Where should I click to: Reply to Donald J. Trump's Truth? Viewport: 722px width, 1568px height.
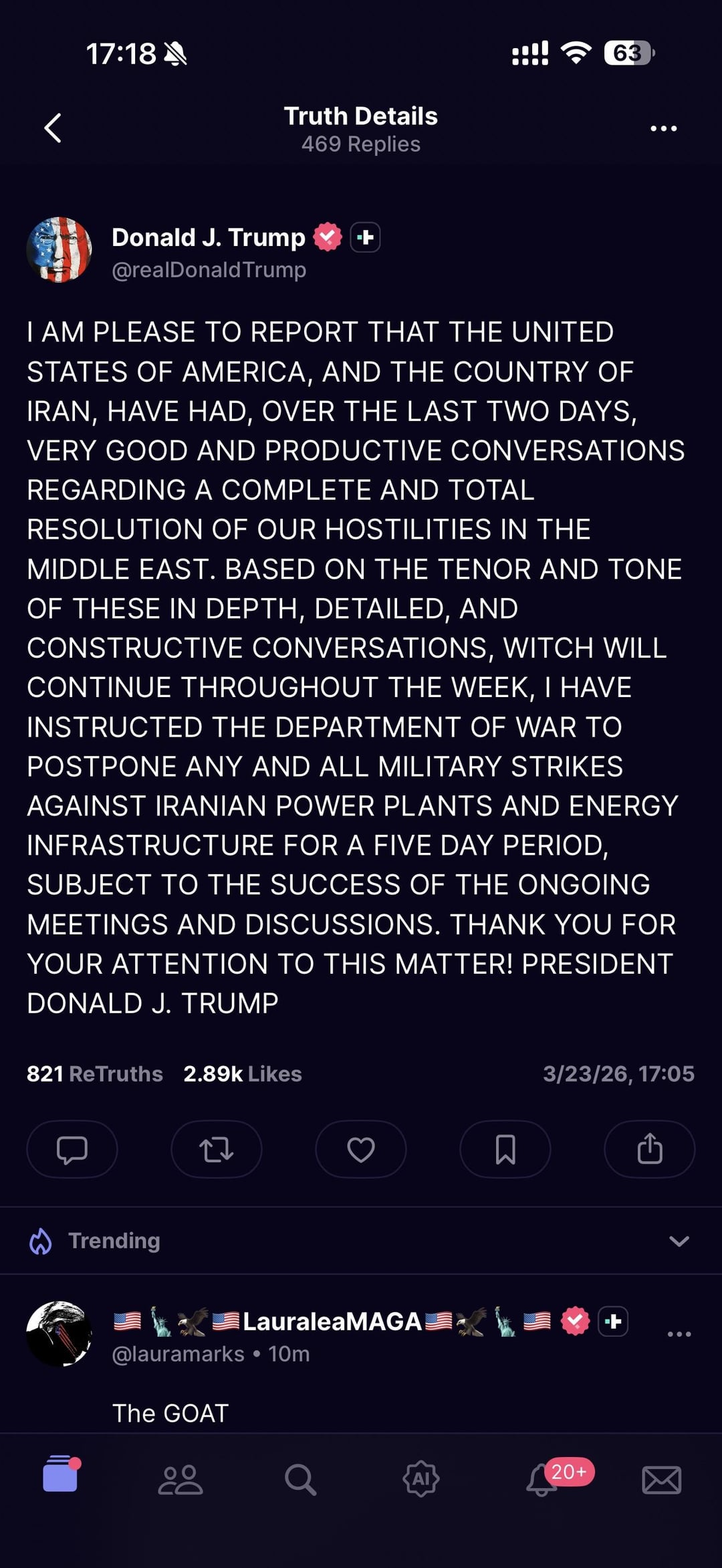(72, 1150)
